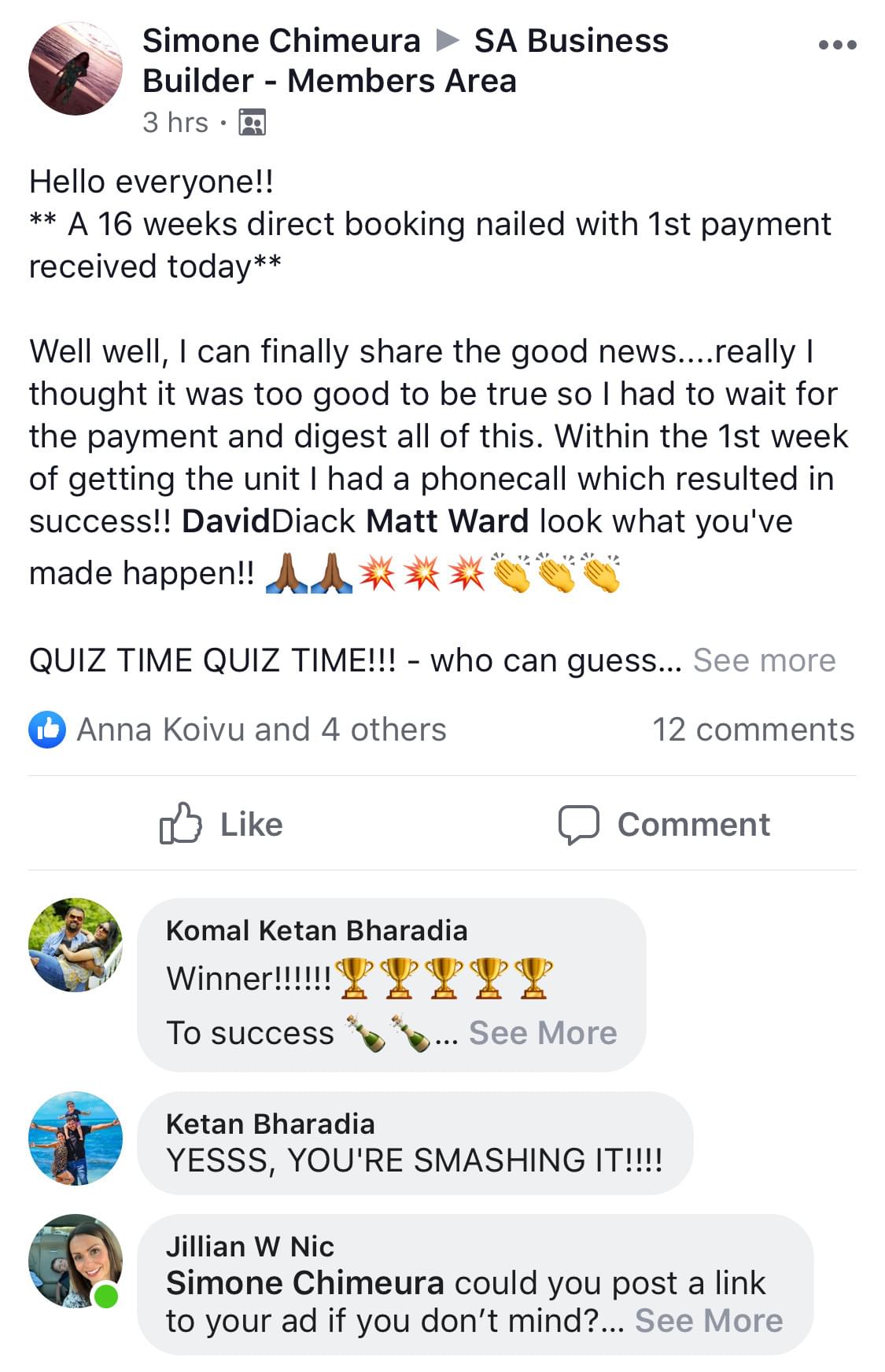Tap Simone Chimeura mention in Jillian's comment
Screen dimensions: 885x1372
coord(304,1283)
